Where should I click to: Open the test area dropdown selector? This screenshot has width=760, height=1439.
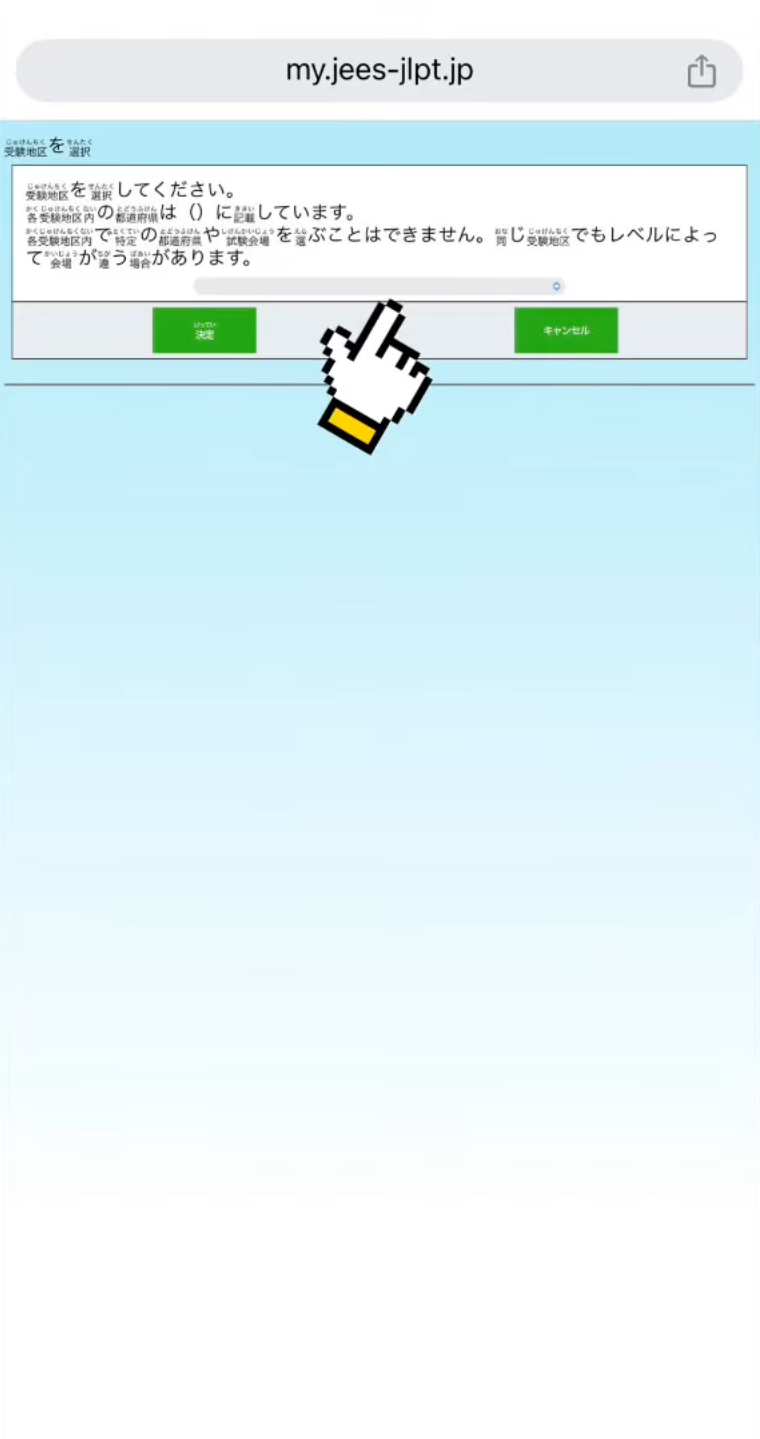379,286
